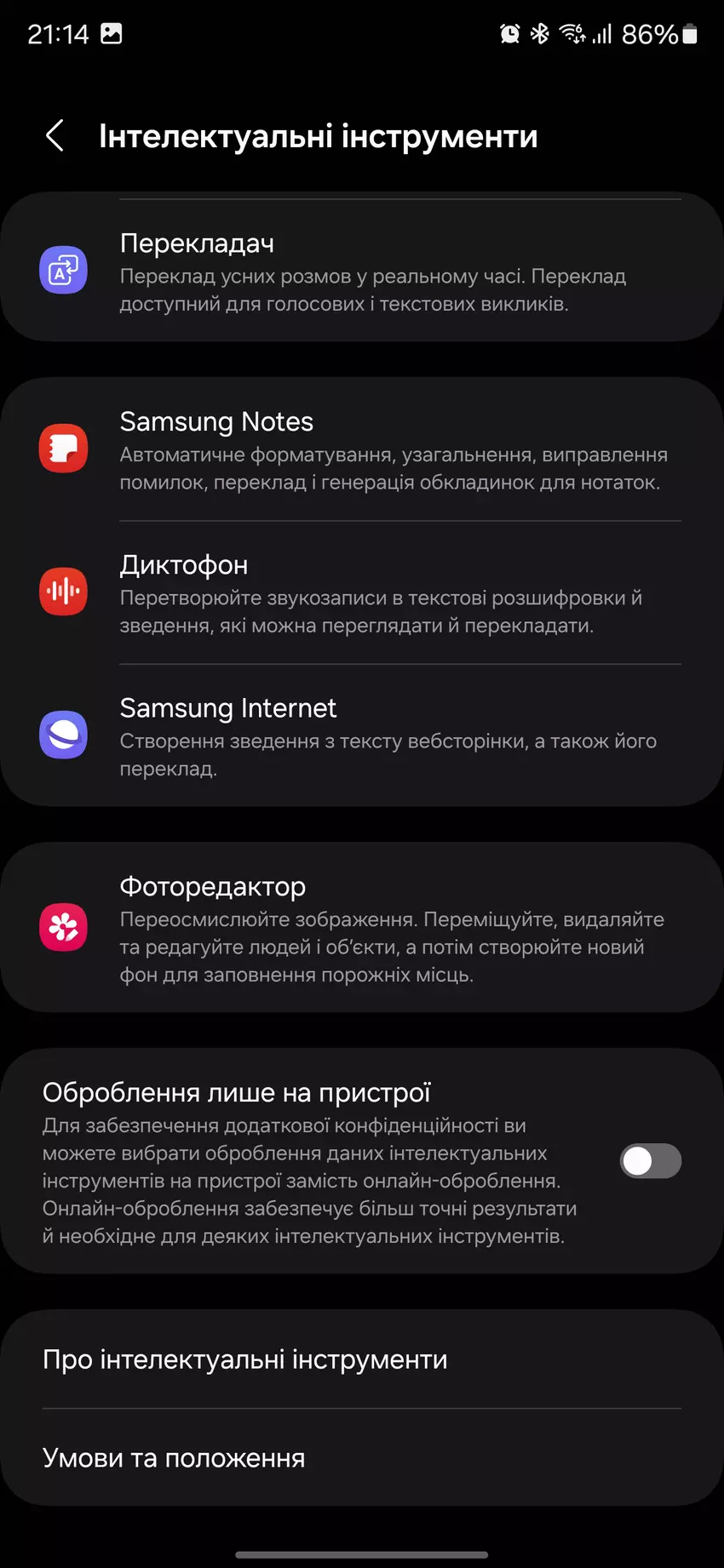Open Про інтелектуальні інструменти
The width and height of the screenshot is (724, 1568).
[362, 1359]
